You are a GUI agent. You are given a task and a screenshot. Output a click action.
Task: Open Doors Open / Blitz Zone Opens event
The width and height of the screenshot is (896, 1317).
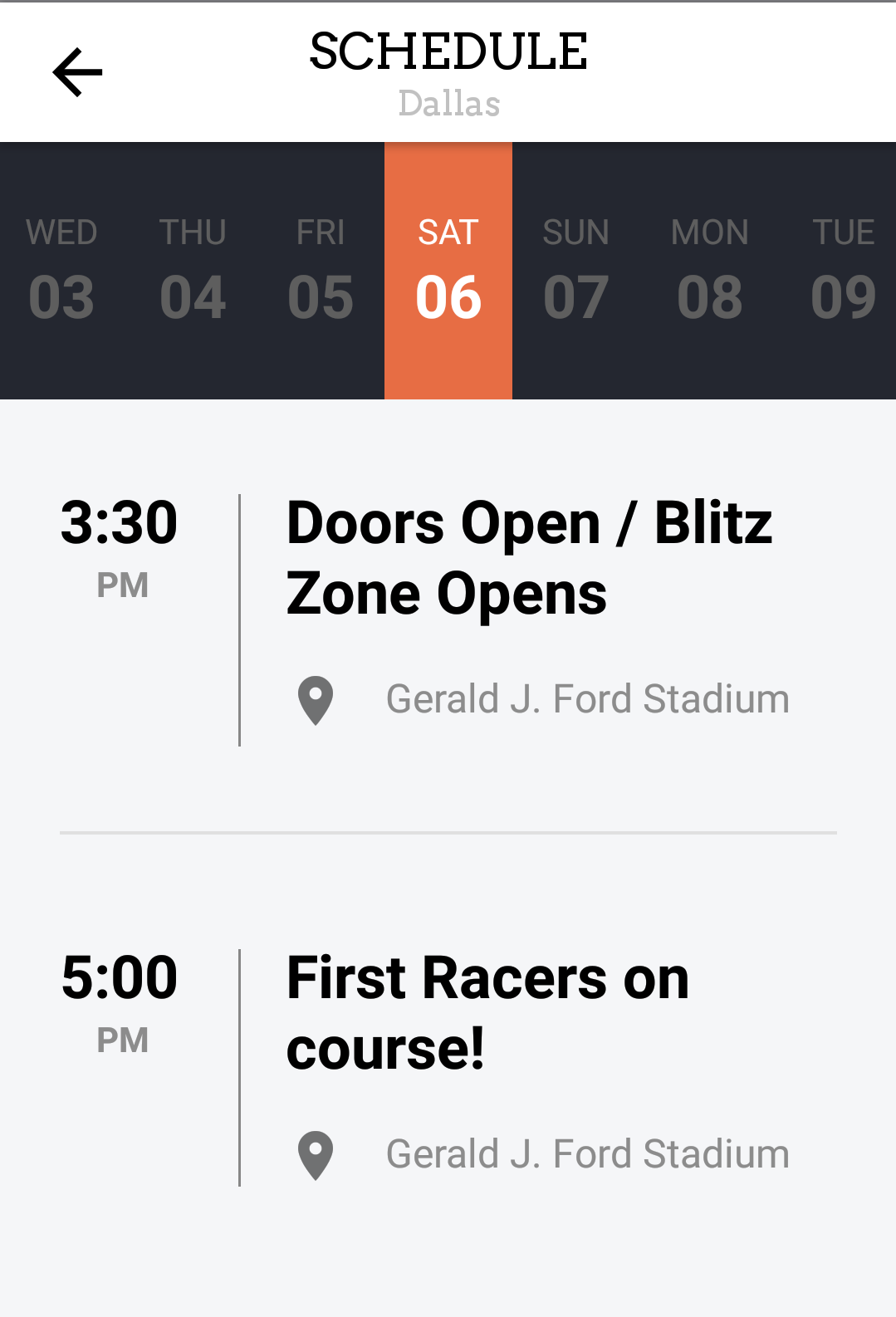coord(529,558)
